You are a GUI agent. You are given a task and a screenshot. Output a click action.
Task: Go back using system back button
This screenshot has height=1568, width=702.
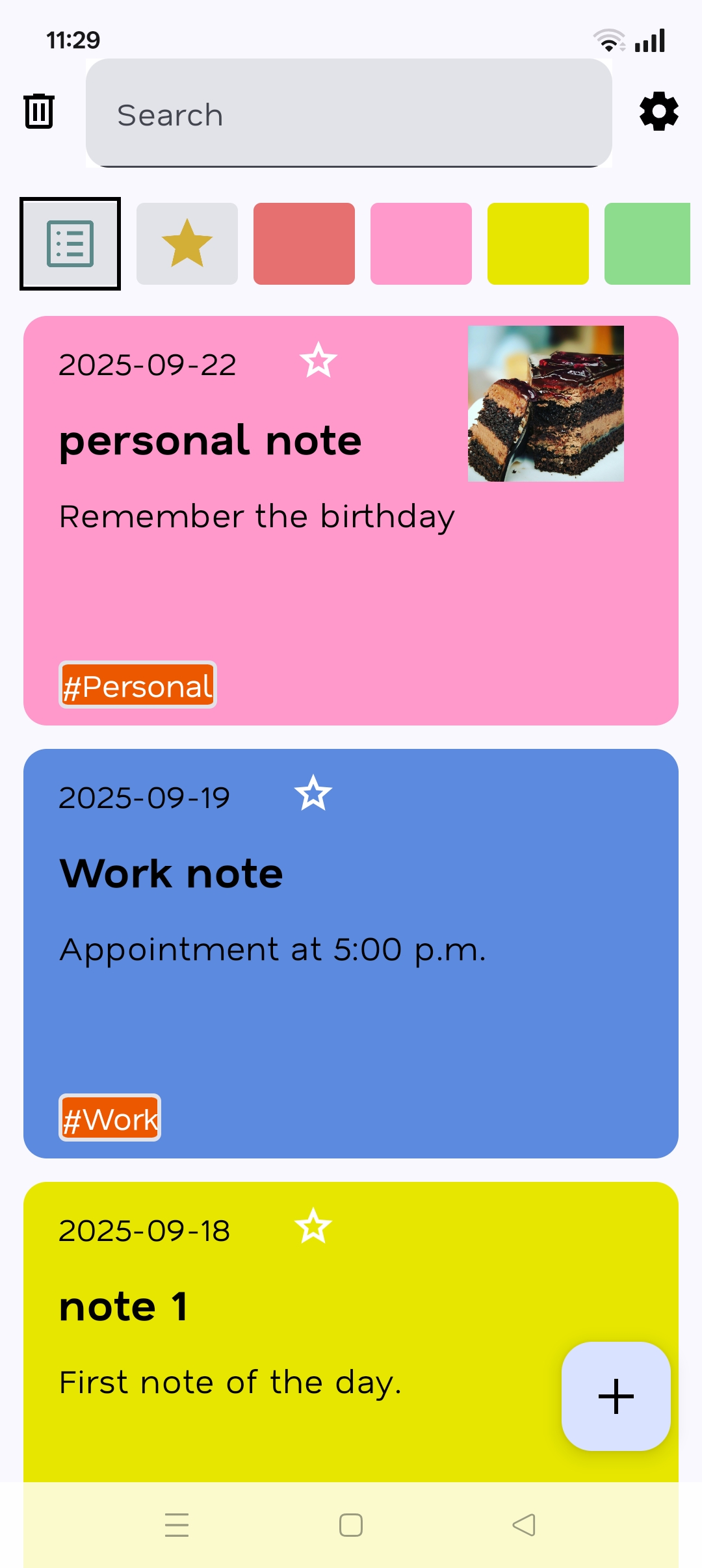[x=524, y=1525]
